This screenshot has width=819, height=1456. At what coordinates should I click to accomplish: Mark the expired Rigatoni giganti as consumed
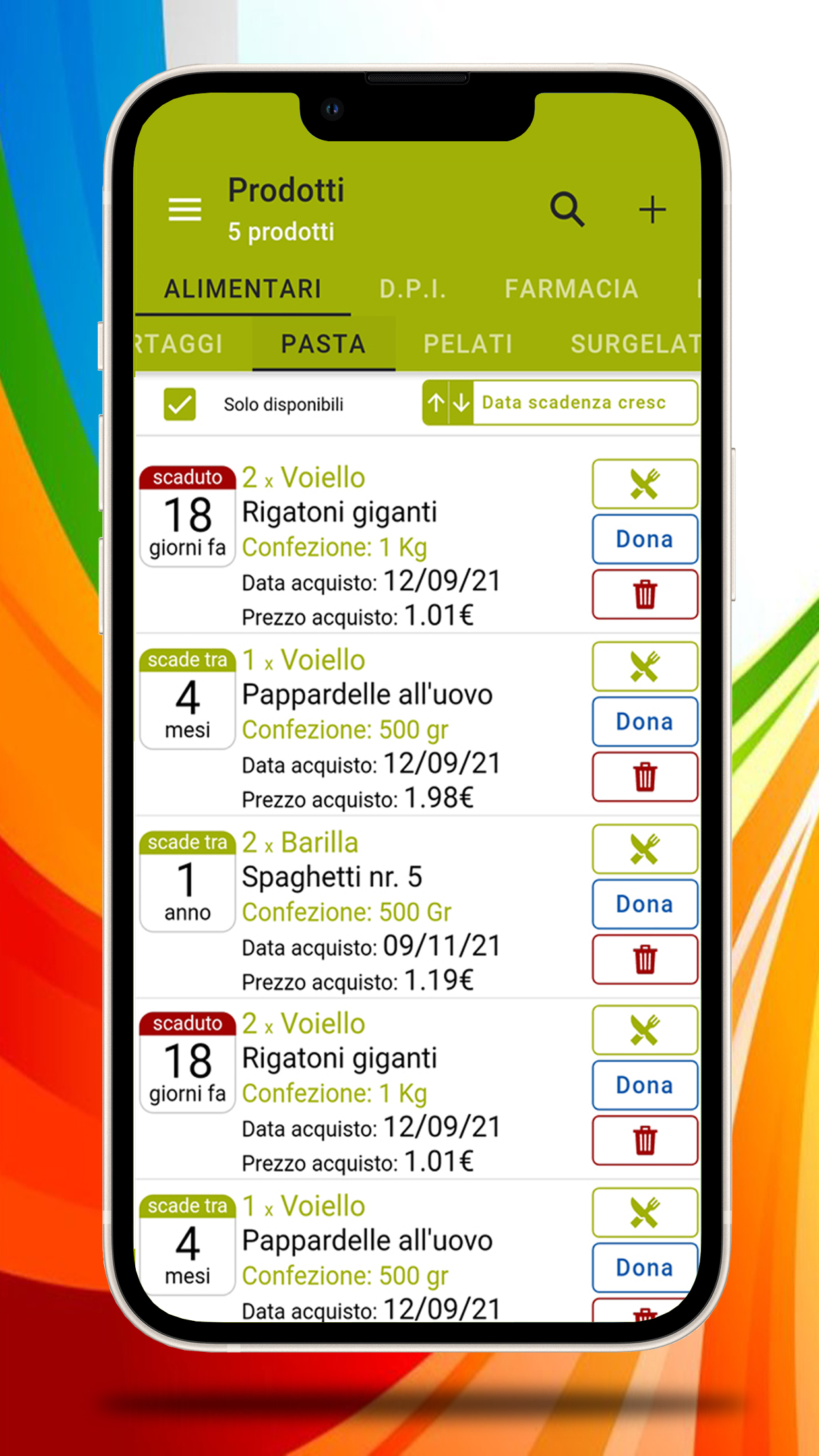pos(644,485)
